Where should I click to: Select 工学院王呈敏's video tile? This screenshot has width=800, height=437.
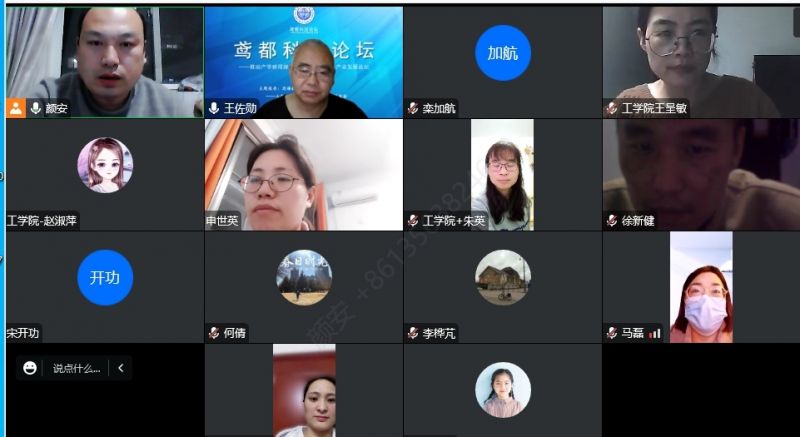[x=700, y=60]
